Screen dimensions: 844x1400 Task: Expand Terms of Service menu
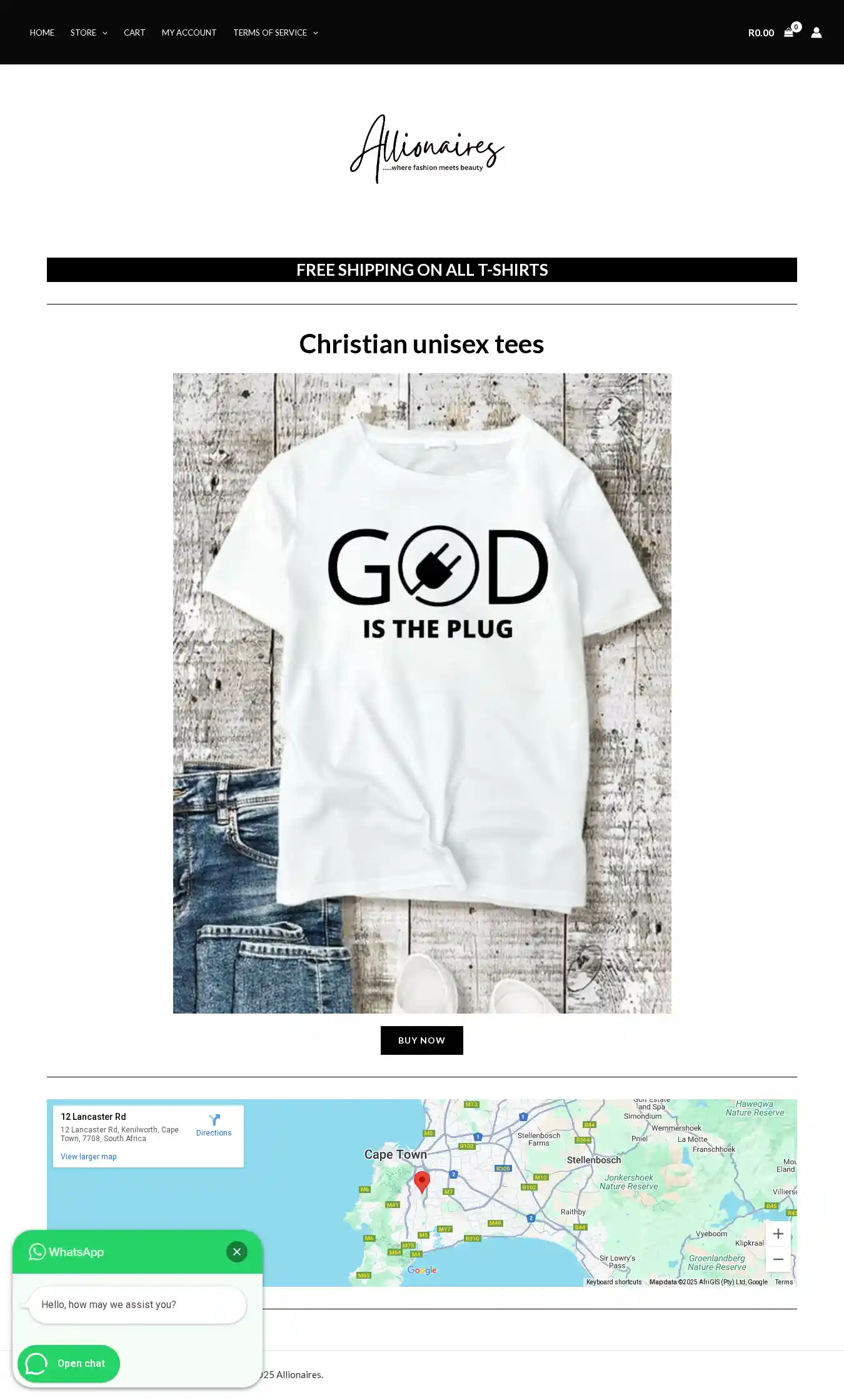click(x=275, y=33)
